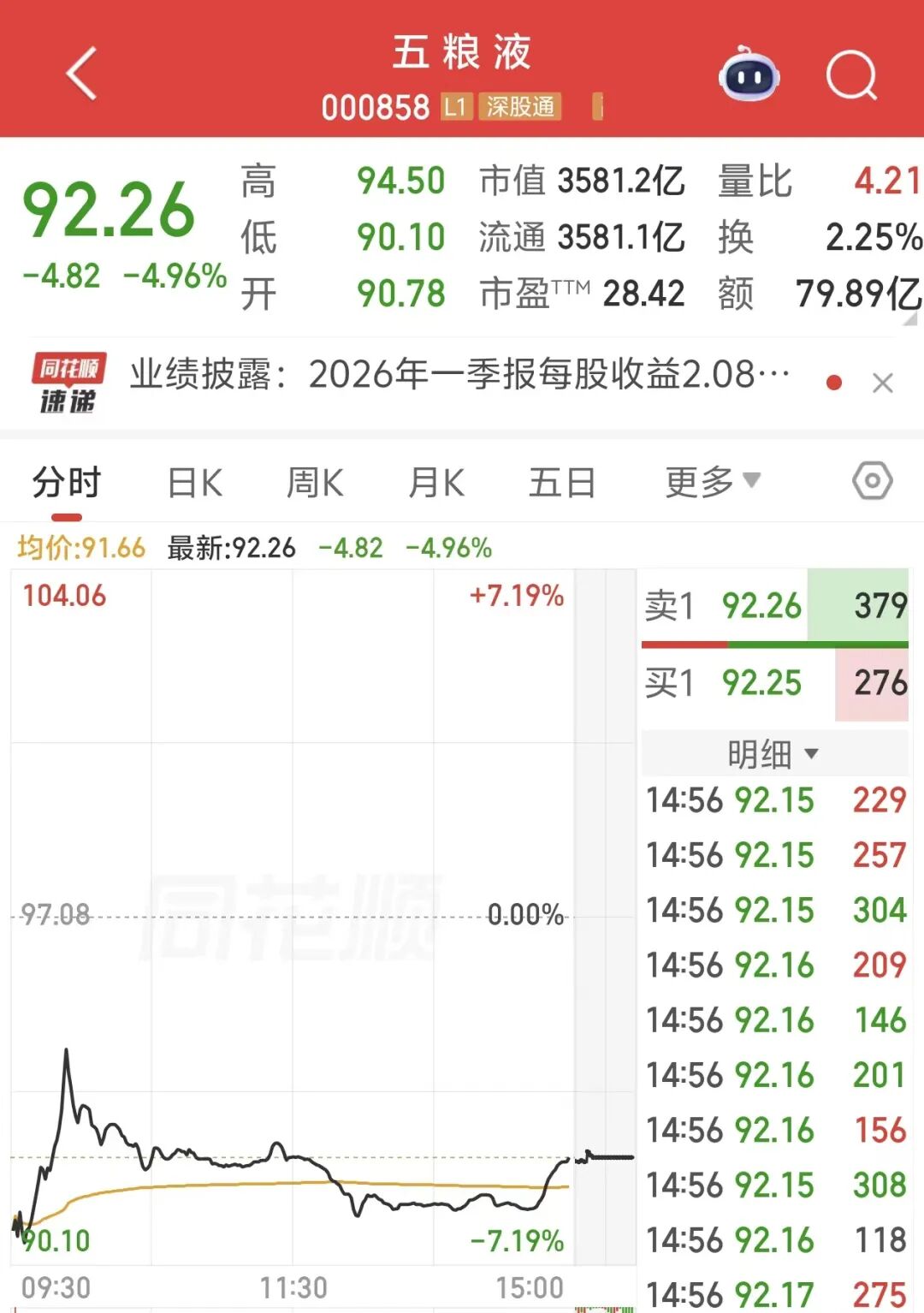This screenshot has height=1313, width=924.
Task: Switch to the 五日 tab
Action: click(562, 483)
